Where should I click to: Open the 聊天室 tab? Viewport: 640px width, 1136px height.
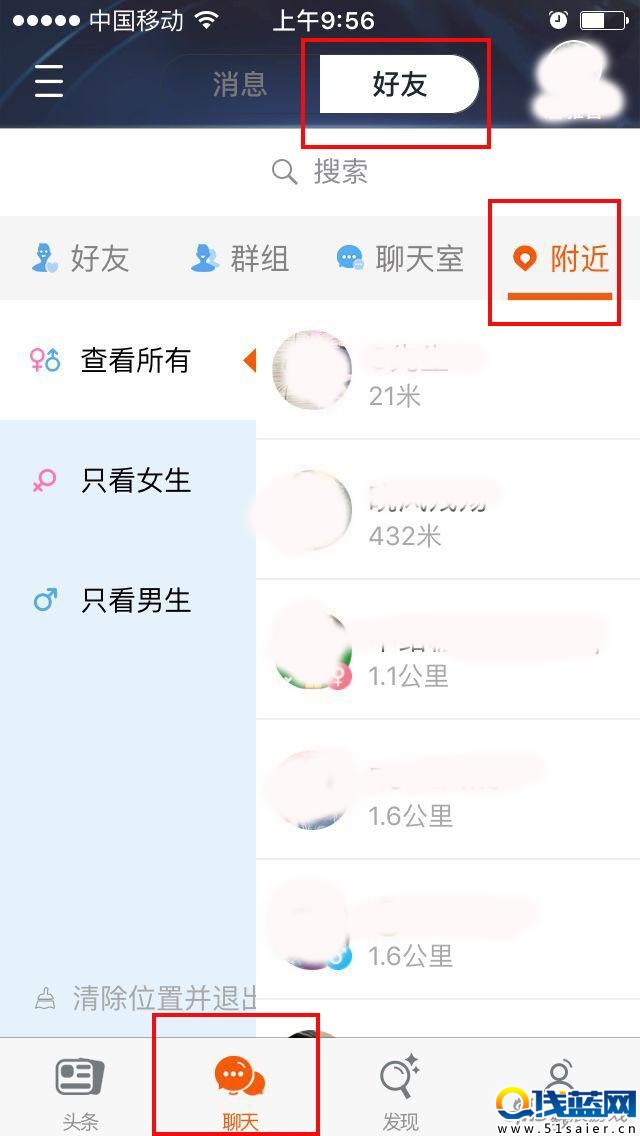(x=400, y=259)
